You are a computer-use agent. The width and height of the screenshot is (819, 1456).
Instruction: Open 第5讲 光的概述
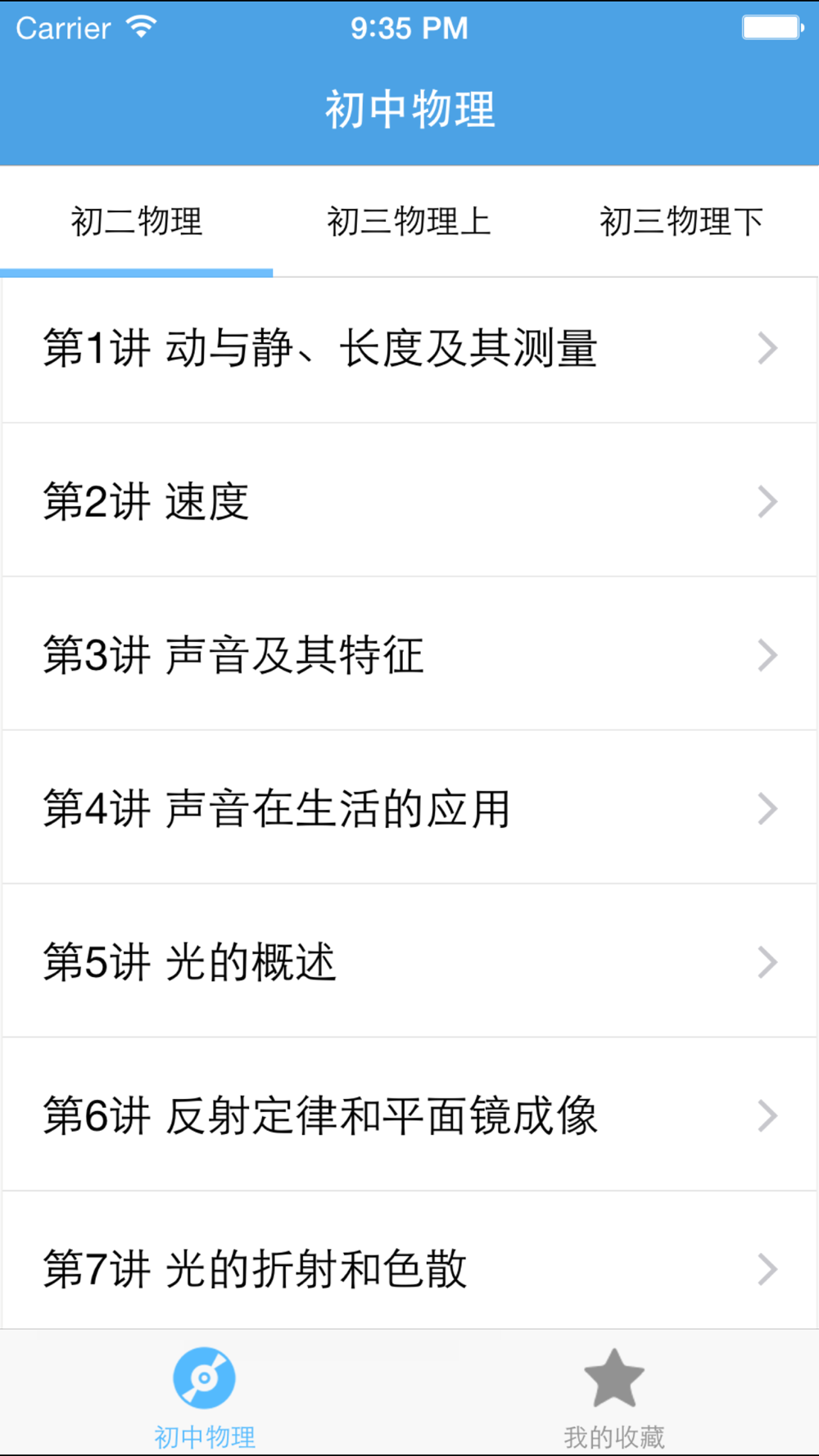(409, 961)
